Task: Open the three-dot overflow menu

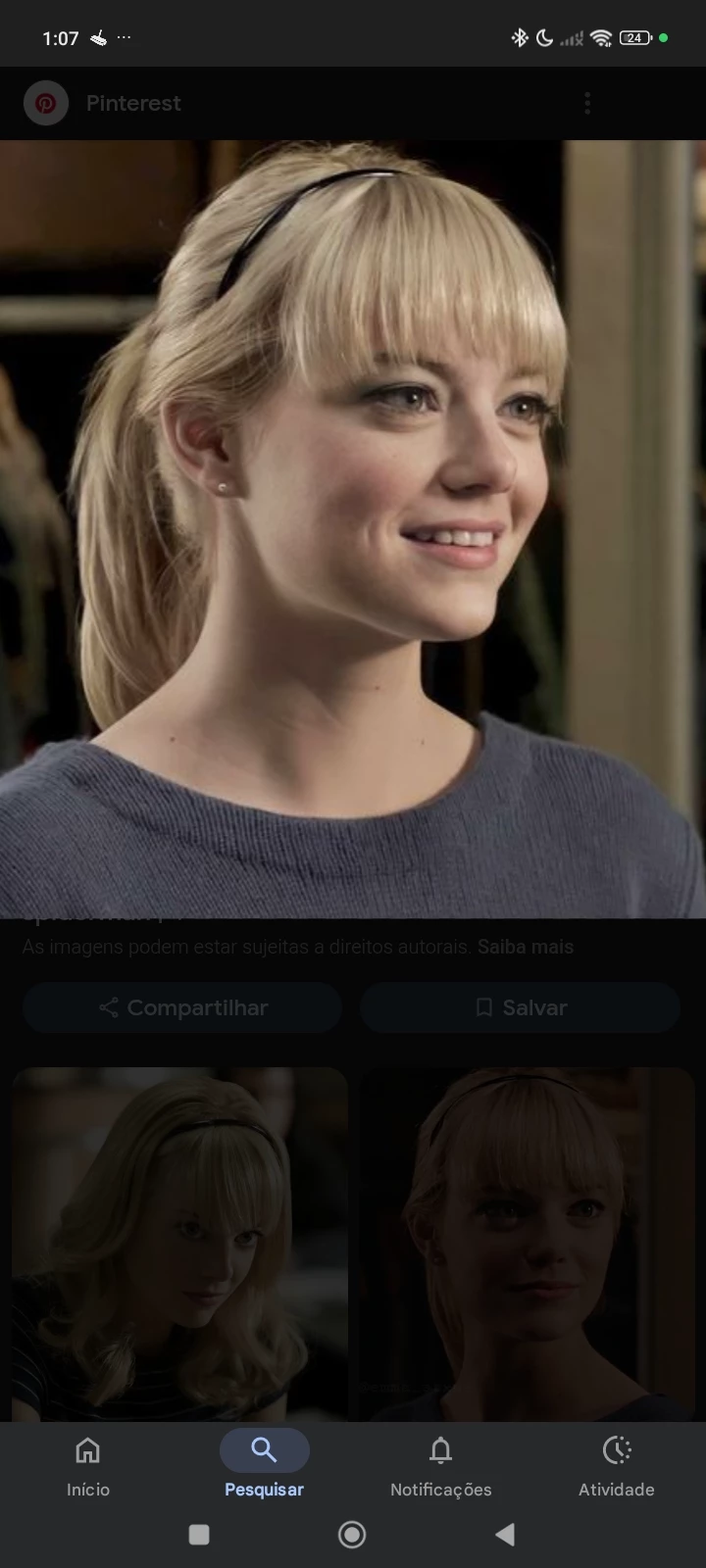Action: (x=586, y=103)
